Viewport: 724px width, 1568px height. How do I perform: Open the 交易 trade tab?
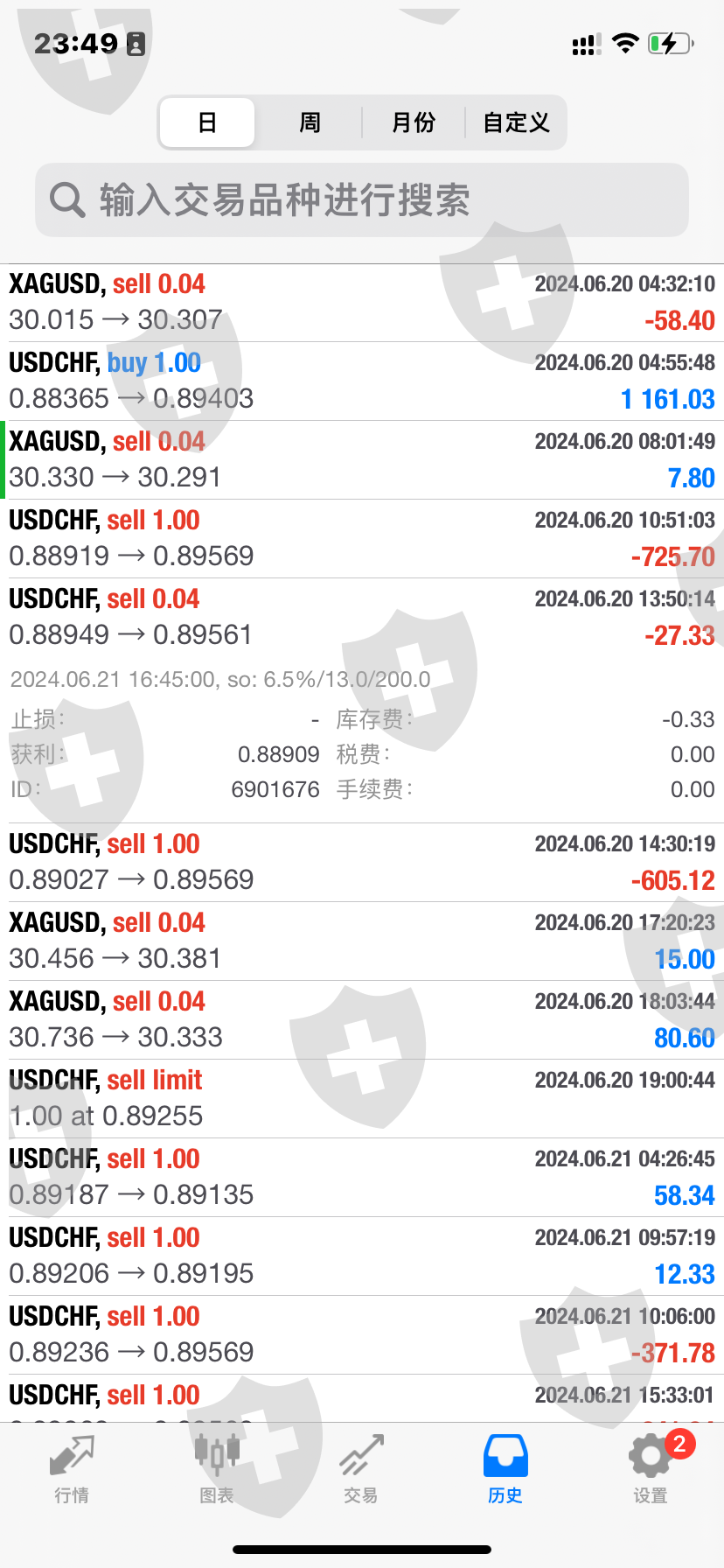click(361, 1470)
